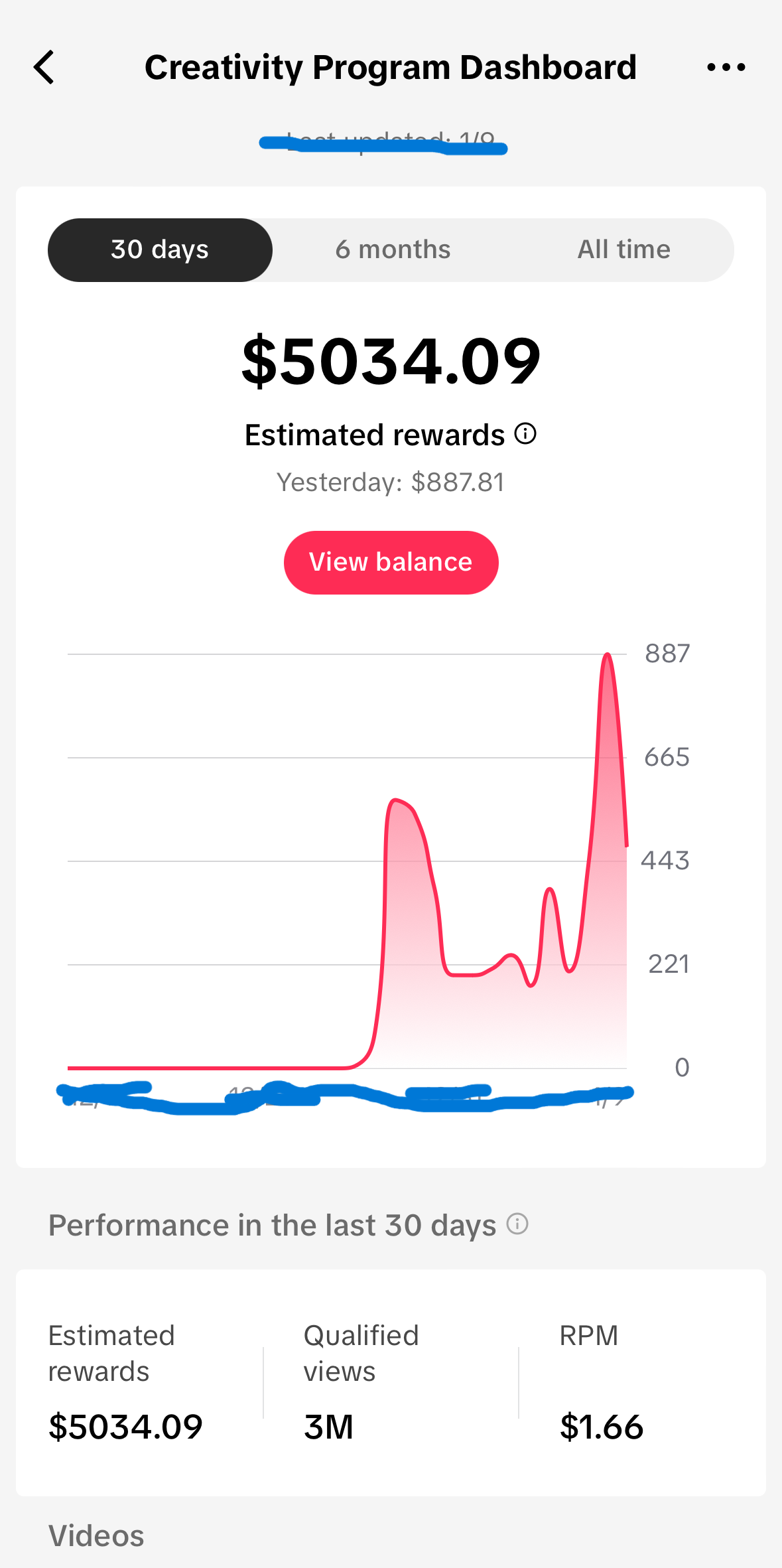Open info icon beside Estimated rewards
Image resolution: width=782 pixels, height=1568 pixels.
(525, 434)
